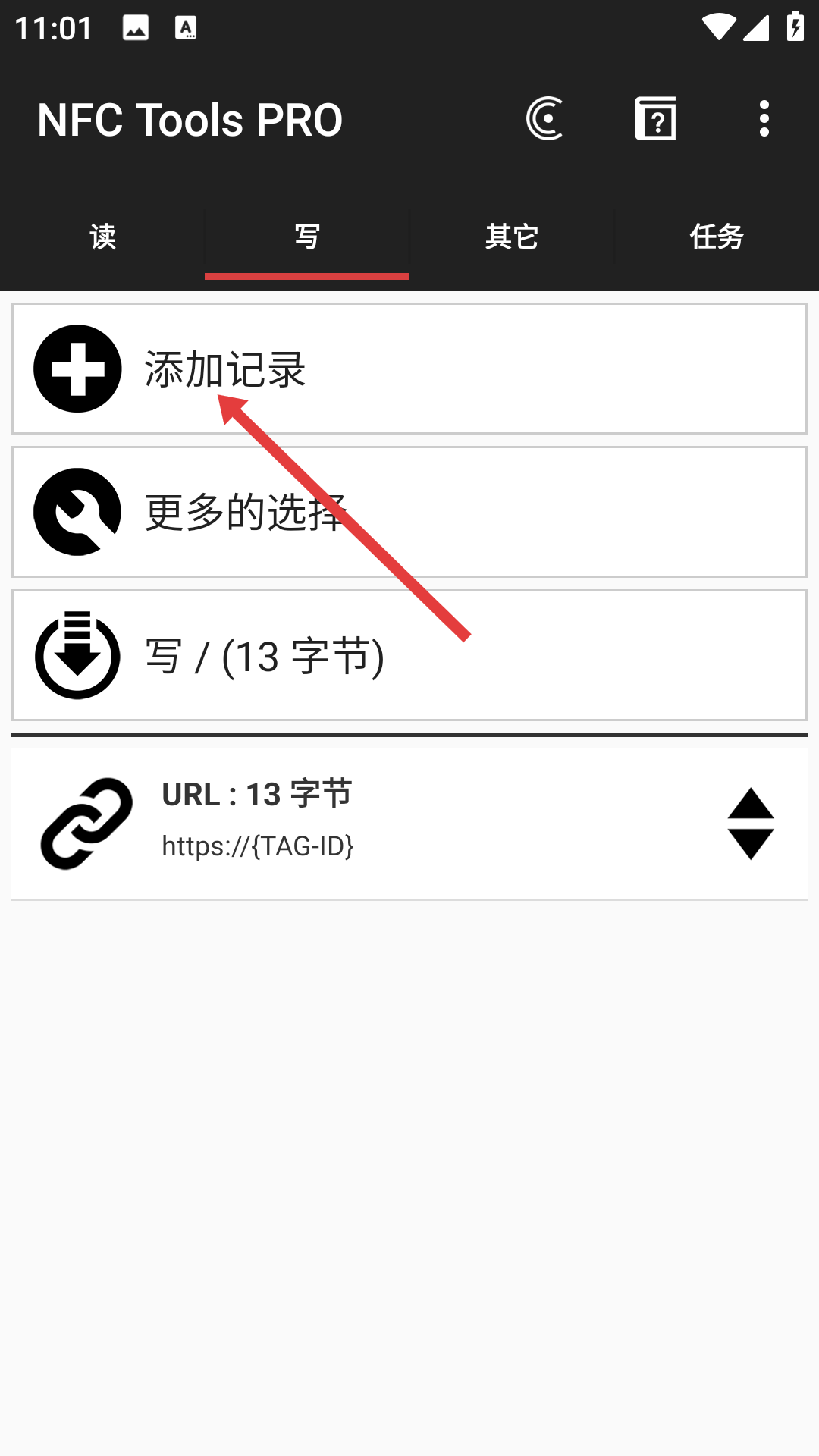
Task: Select the https://{TAG-ID} URL entry
Action: (259, 845)
